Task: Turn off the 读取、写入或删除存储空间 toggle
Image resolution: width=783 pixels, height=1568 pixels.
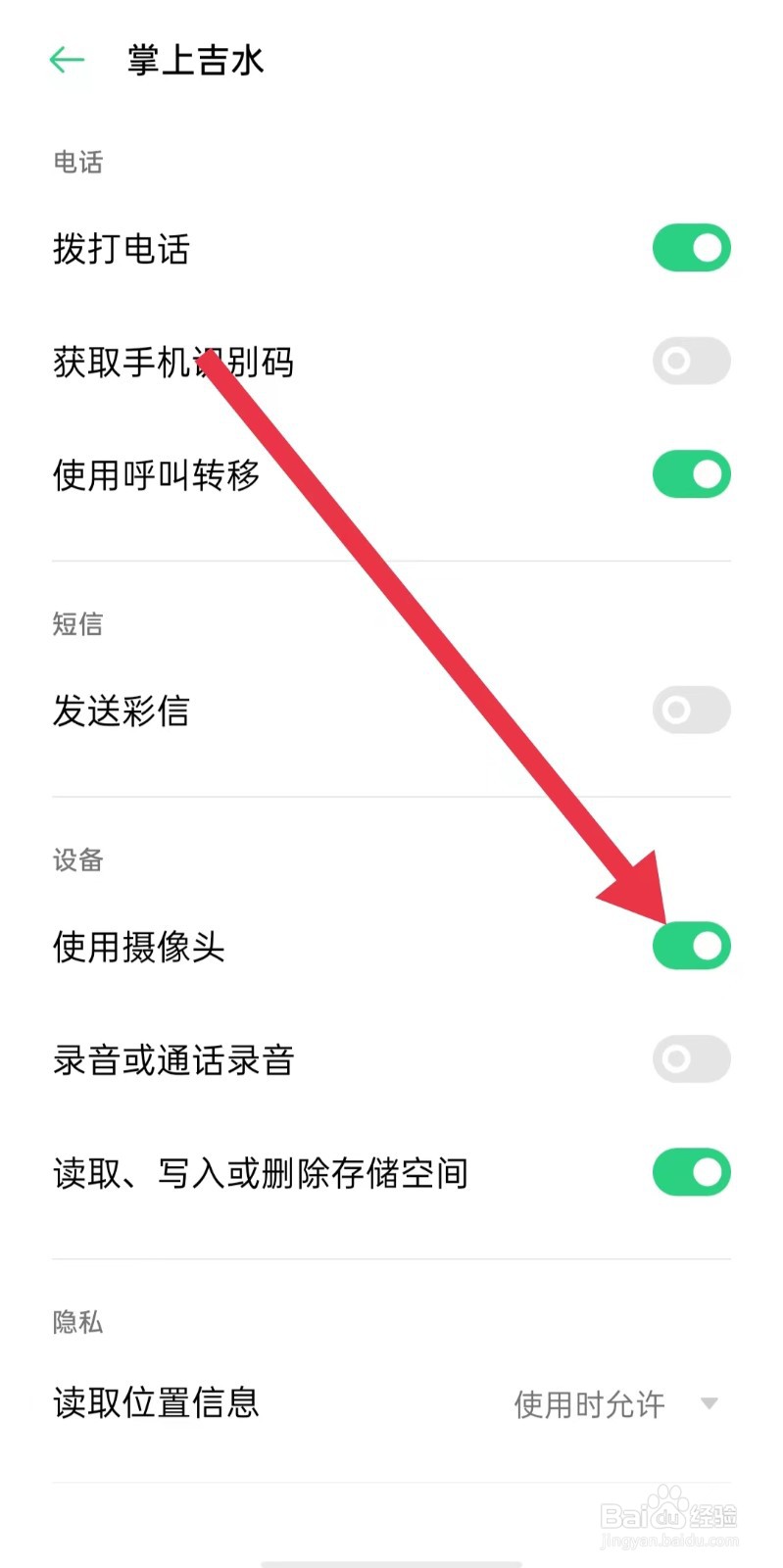Action: click(x=691, y=1172)
